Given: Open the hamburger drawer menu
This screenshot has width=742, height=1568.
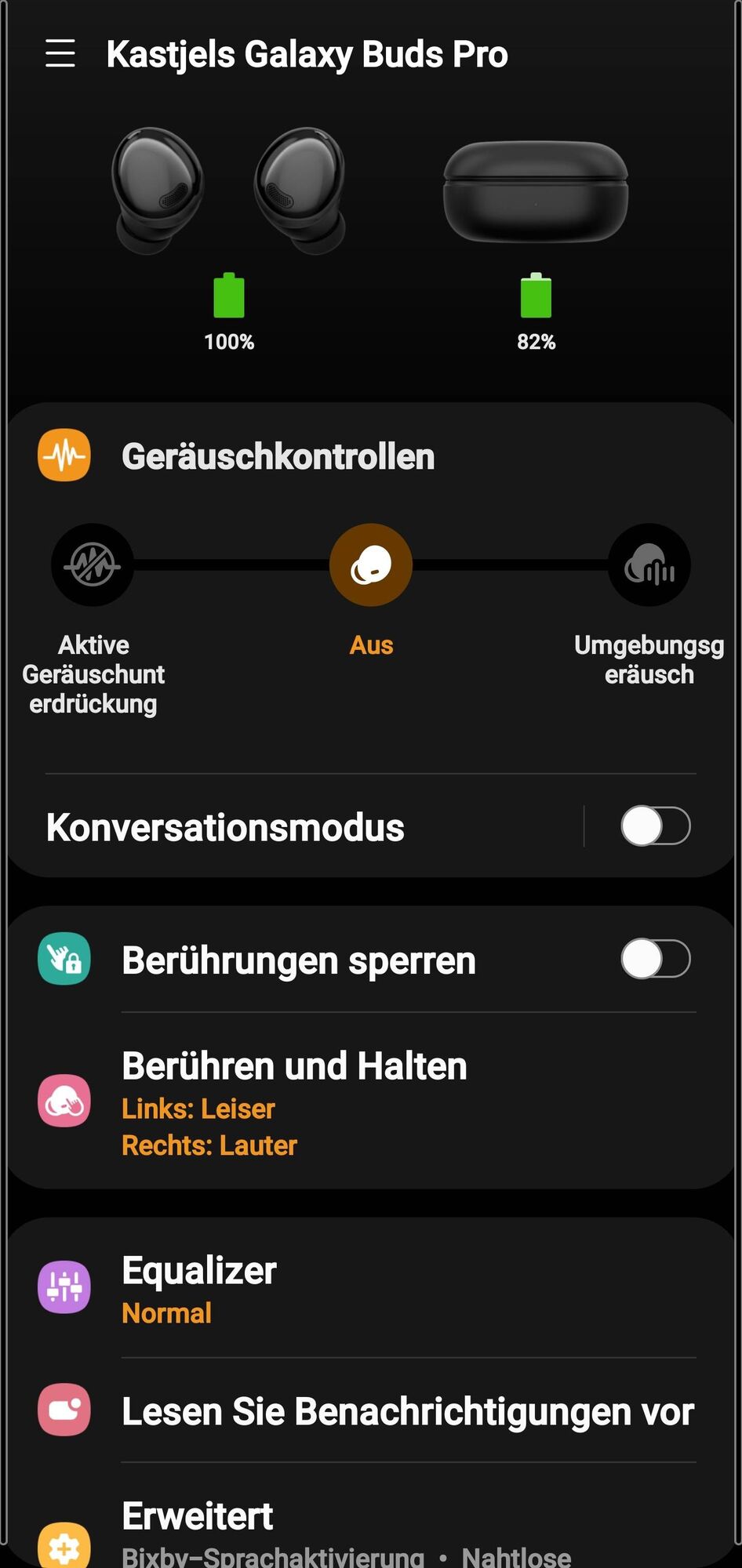Looking at the screenshot, I should click(x=60, y=54).
